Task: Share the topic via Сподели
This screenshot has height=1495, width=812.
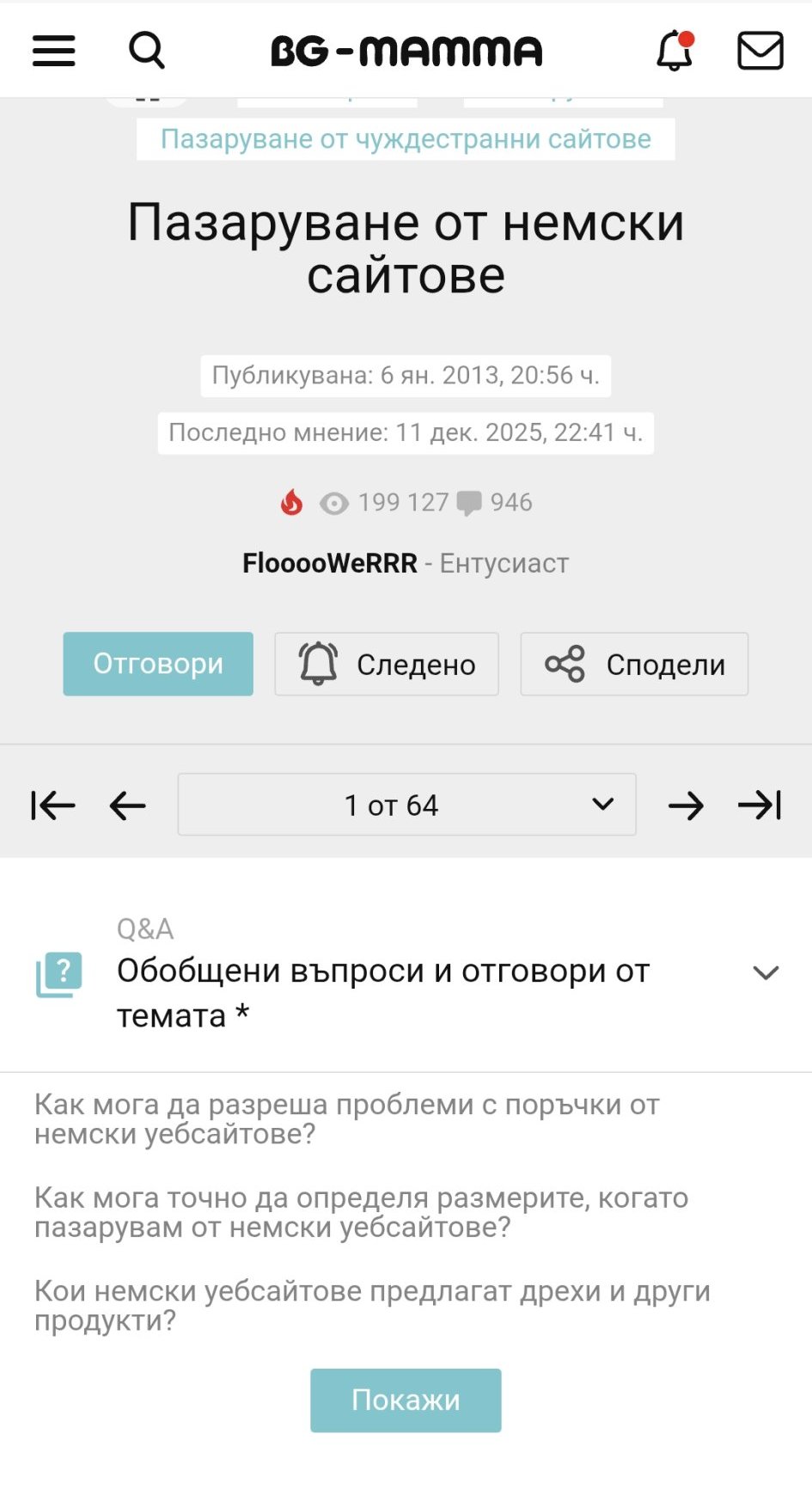Action: coord(634,664)
